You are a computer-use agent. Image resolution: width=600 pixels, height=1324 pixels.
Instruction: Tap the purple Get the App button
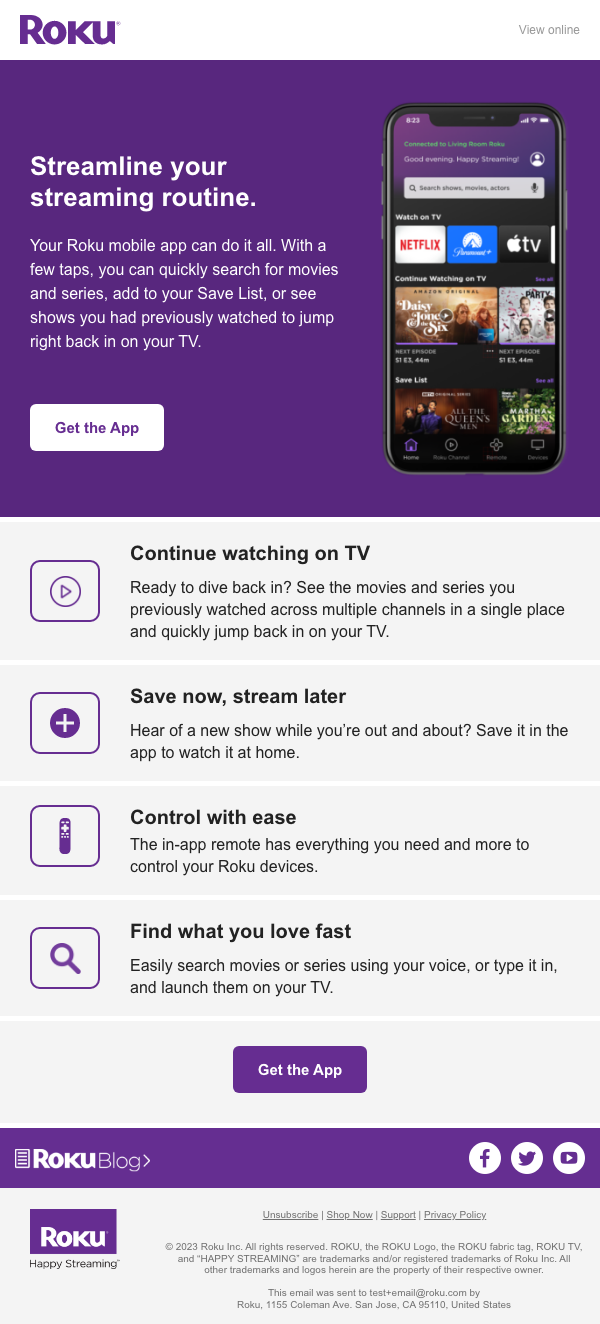(300, 1070)
